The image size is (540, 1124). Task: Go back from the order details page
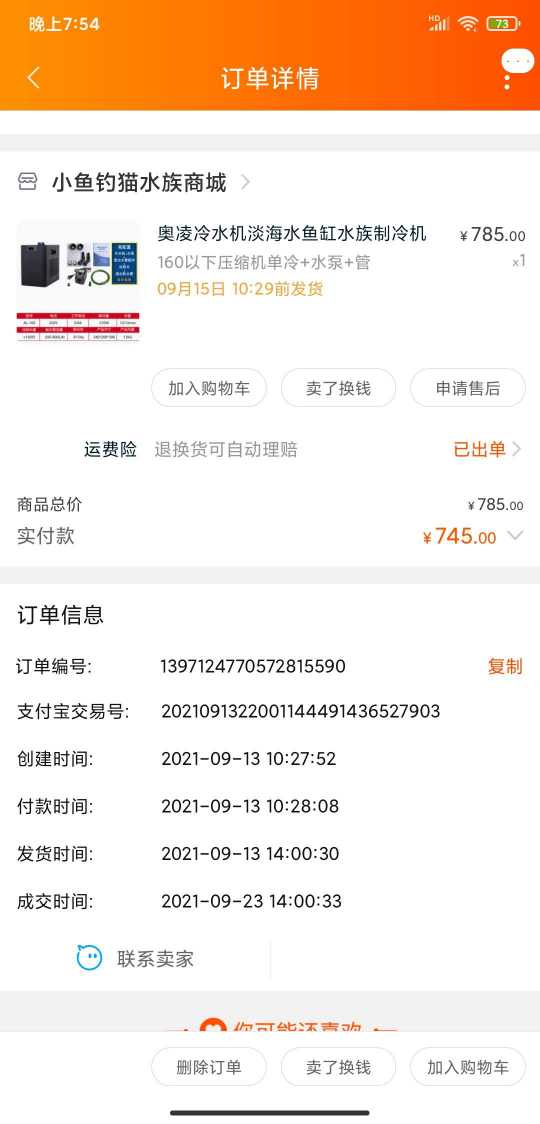(34, 77)
